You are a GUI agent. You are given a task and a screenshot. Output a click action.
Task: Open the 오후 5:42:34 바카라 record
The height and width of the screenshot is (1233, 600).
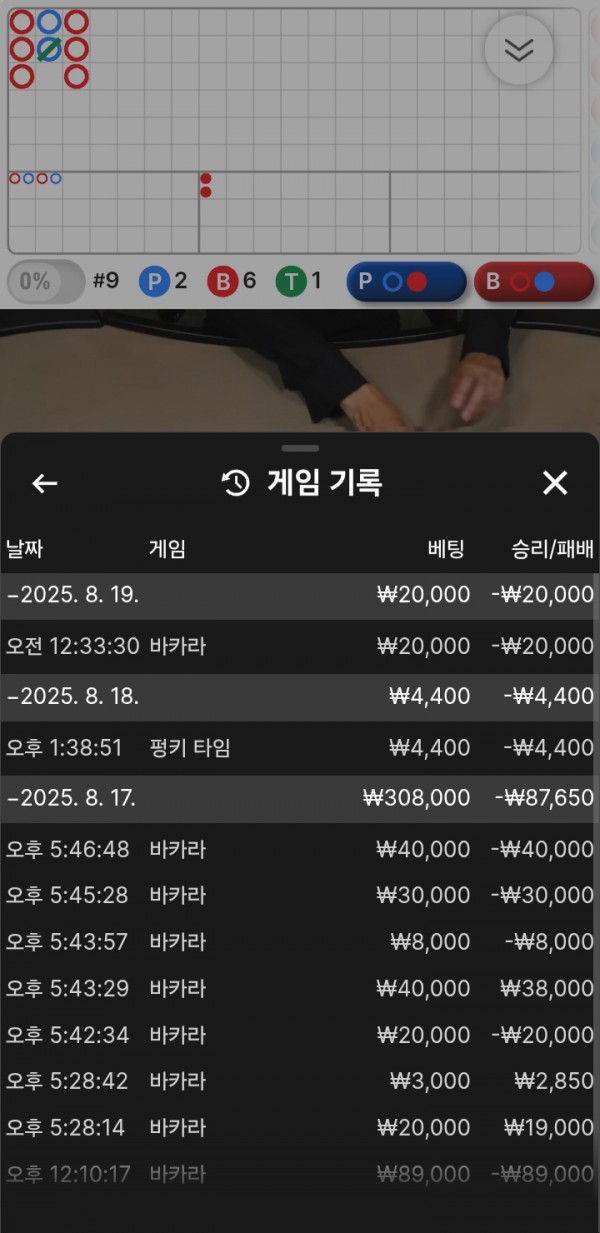pyautogui.click(x=299, y=1035)
